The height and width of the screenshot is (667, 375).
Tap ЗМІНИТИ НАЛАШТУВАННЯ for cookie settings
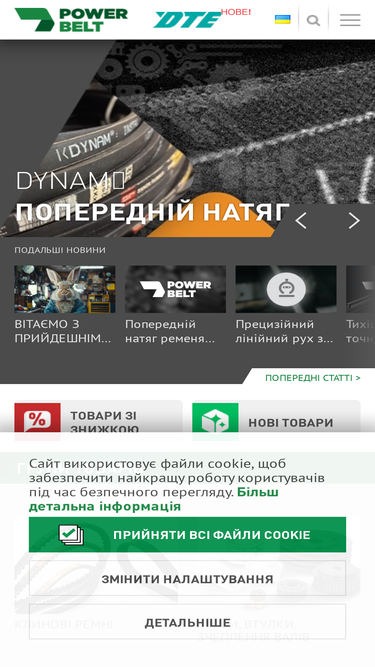coord(188,579)
